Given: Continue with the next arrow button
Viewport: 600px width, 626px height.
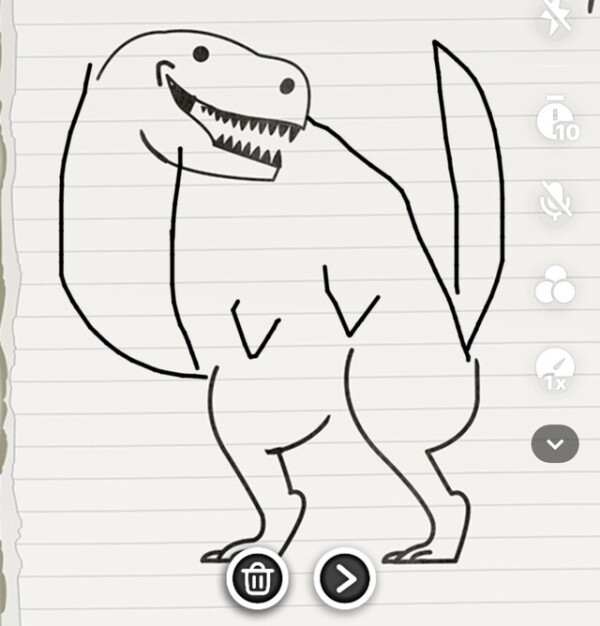Looking at the screenshot, I should point(345,578).
